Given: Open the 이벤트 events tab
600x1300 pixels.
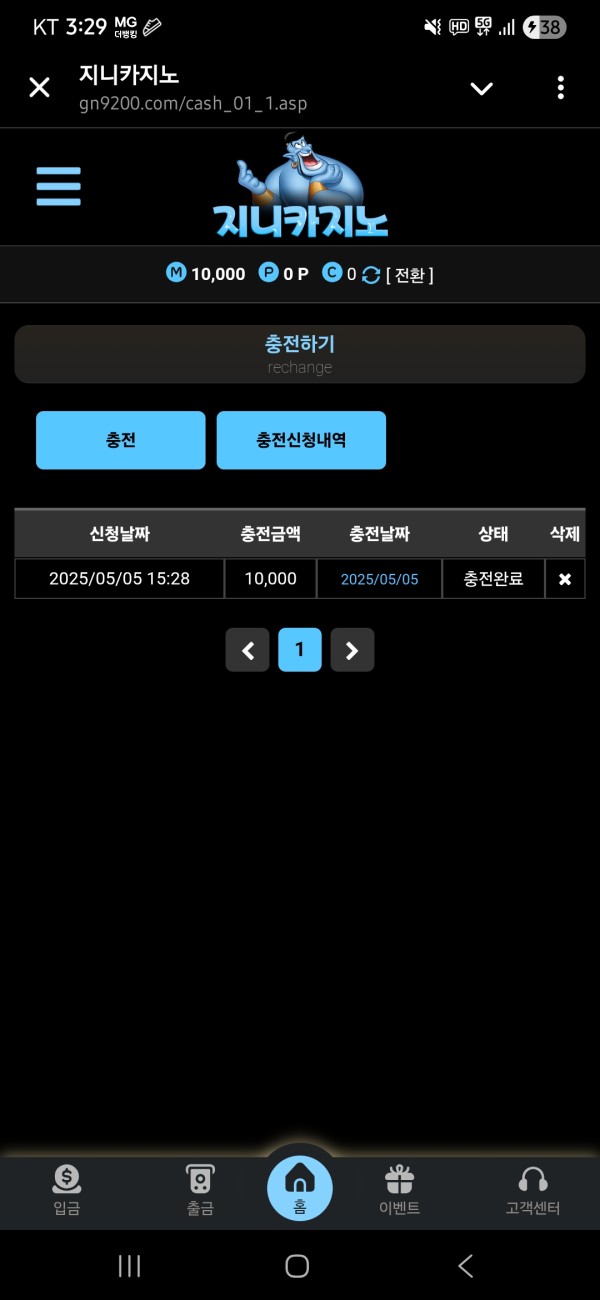Looking at the screenshot, I should pos(399,1190).
